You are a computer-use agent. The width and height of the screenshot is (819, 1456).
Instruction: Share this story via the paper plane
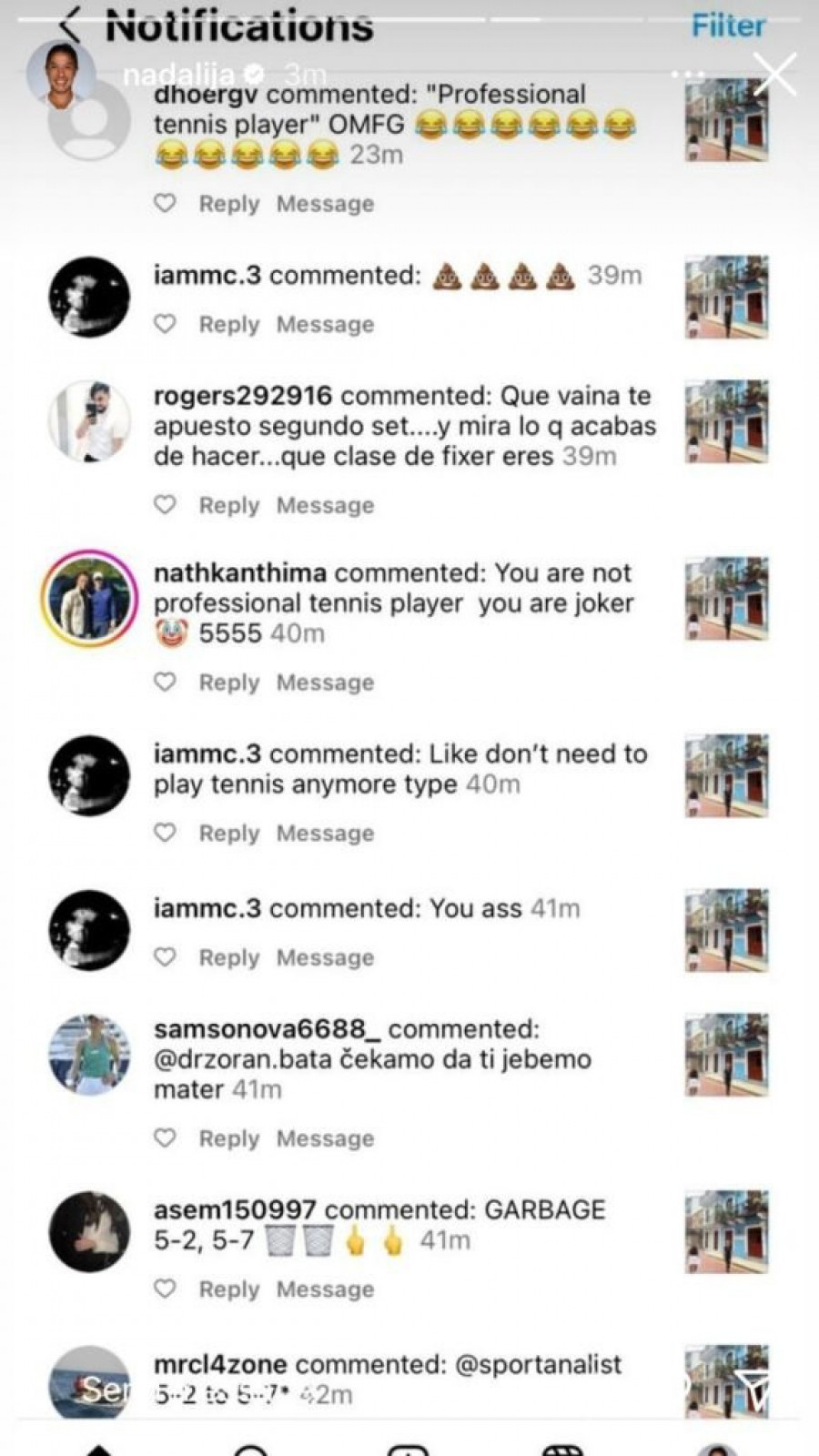pyautogui.click(x=753, y=1389)
